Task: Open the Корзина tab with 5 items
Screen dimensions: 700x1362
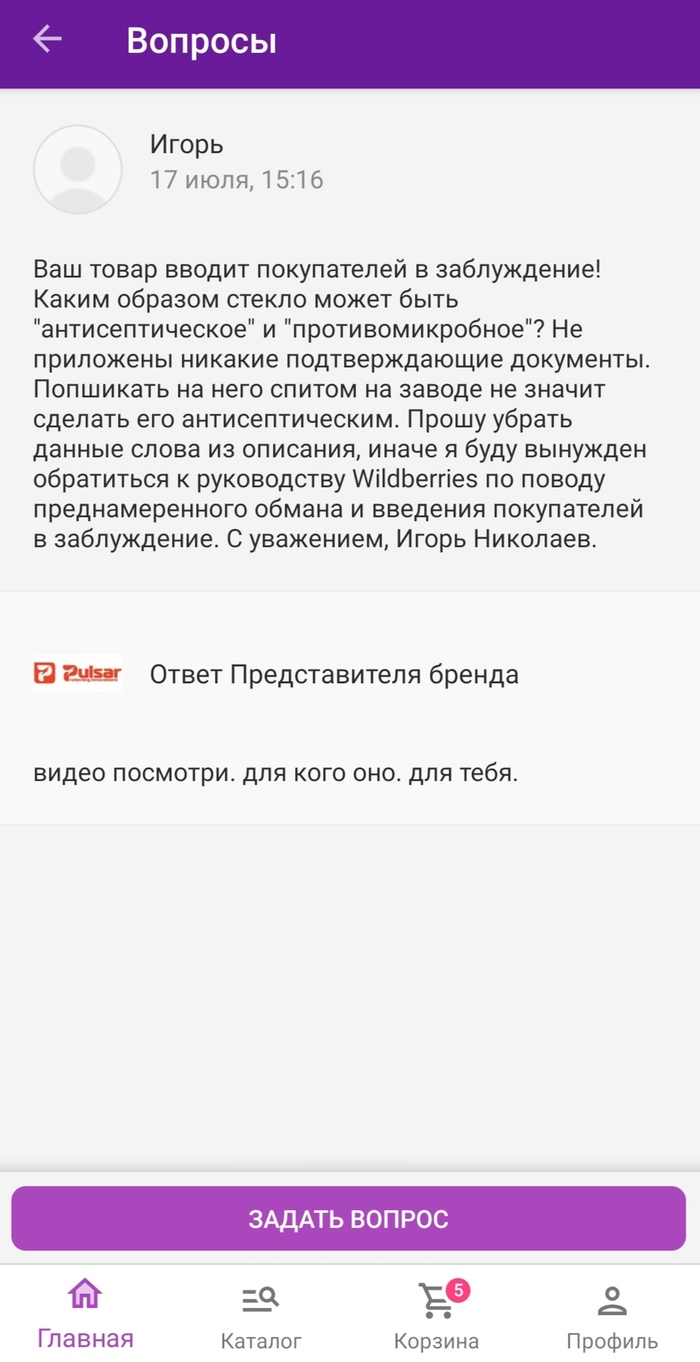Action: click(436, 1316)
